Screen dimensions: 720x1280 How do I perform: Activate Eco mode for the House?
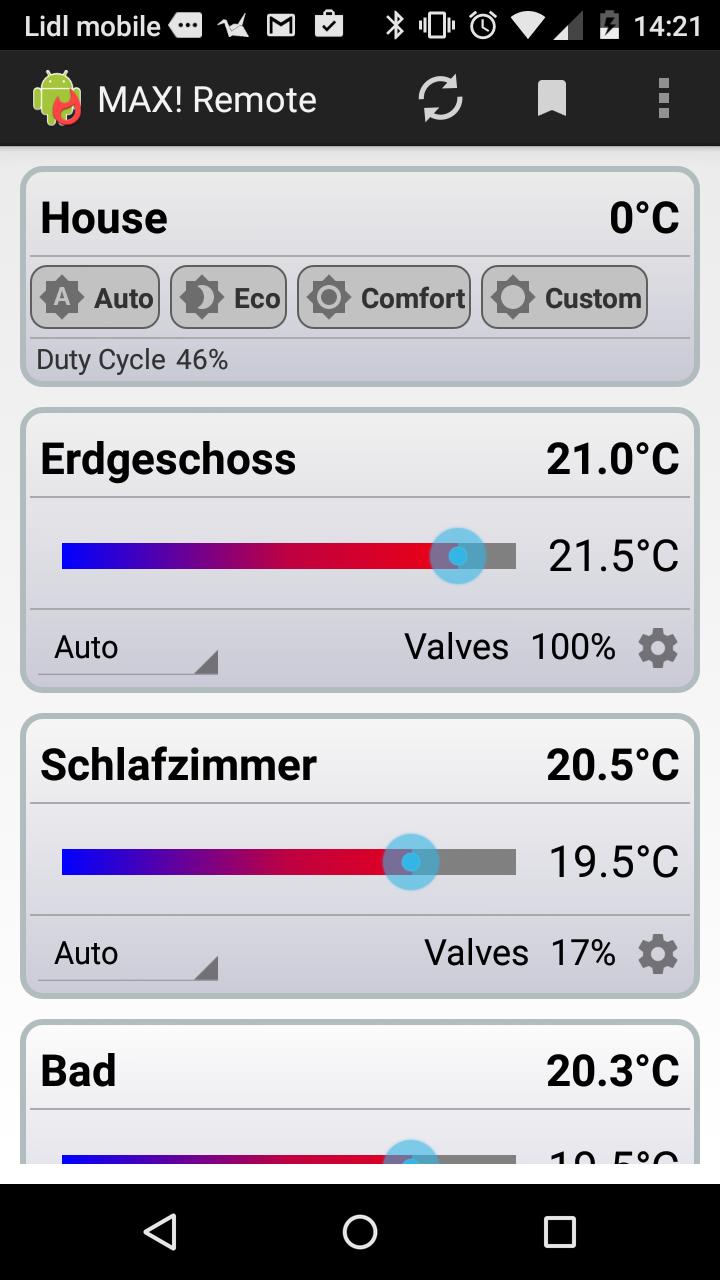pyautogui.click(x=228, y=298)
